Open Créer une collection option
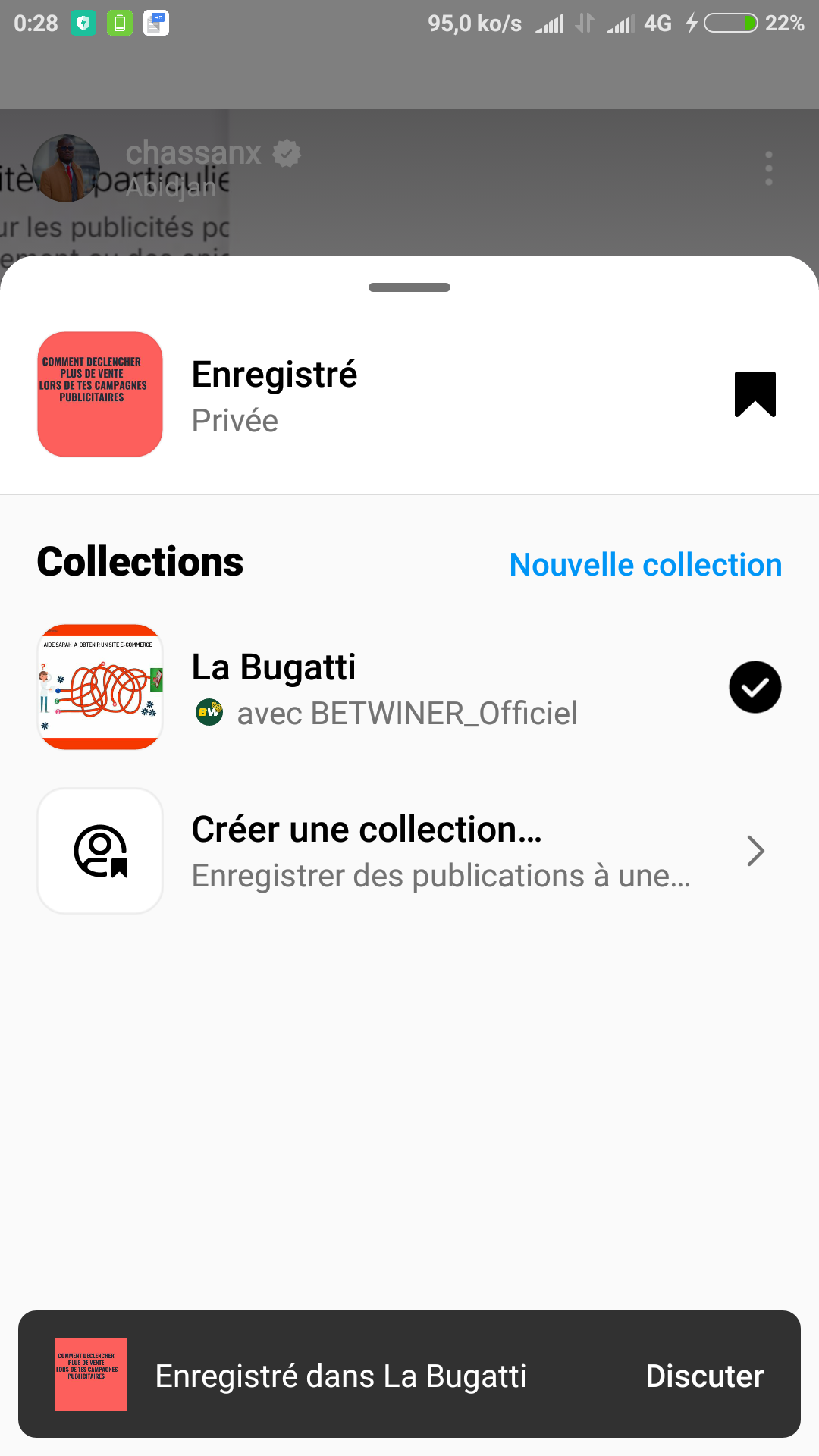Viewport: 819px width, 1456px height. pos(409,851)
